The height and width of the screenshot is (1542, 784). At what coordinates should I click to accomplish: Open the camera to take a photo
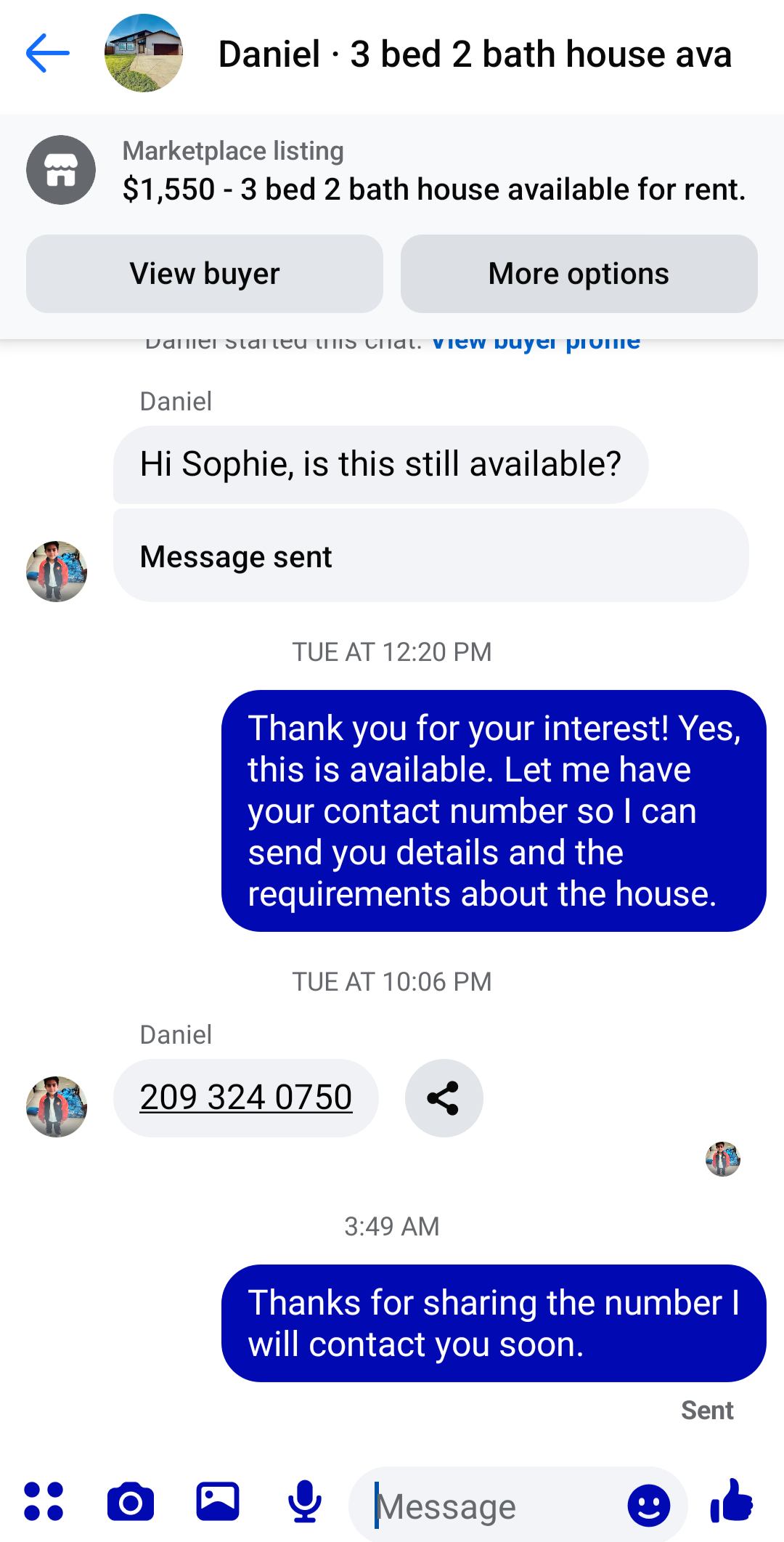click(131, 1501)
